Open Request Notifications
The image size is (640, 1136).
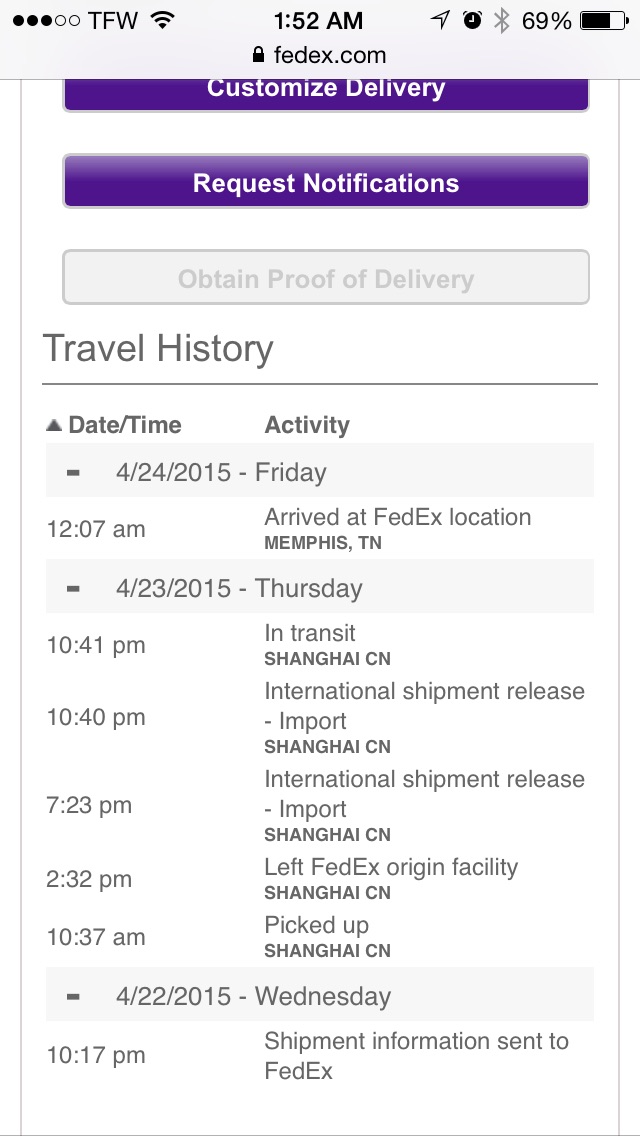(x=325, y=182)
